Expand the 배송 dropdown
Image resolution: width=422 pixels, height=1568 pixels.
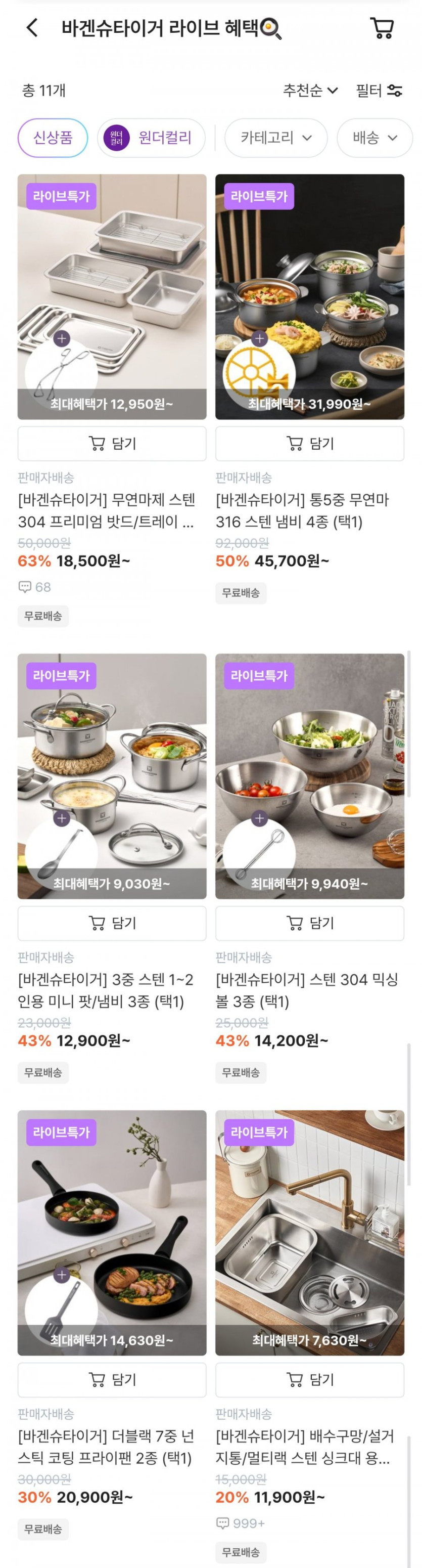(x=374, y=138)
